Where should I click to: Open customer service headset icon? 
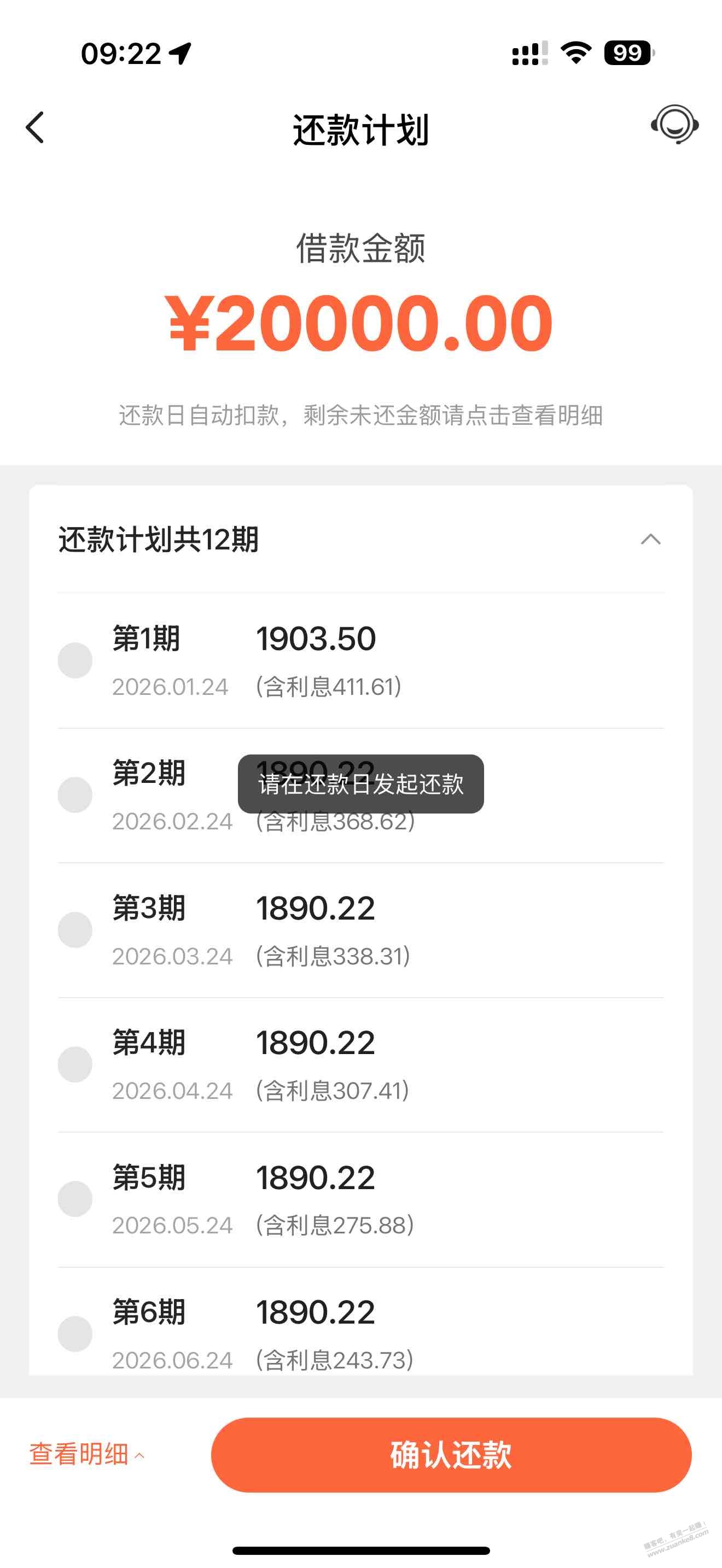[x=674, y=125]
